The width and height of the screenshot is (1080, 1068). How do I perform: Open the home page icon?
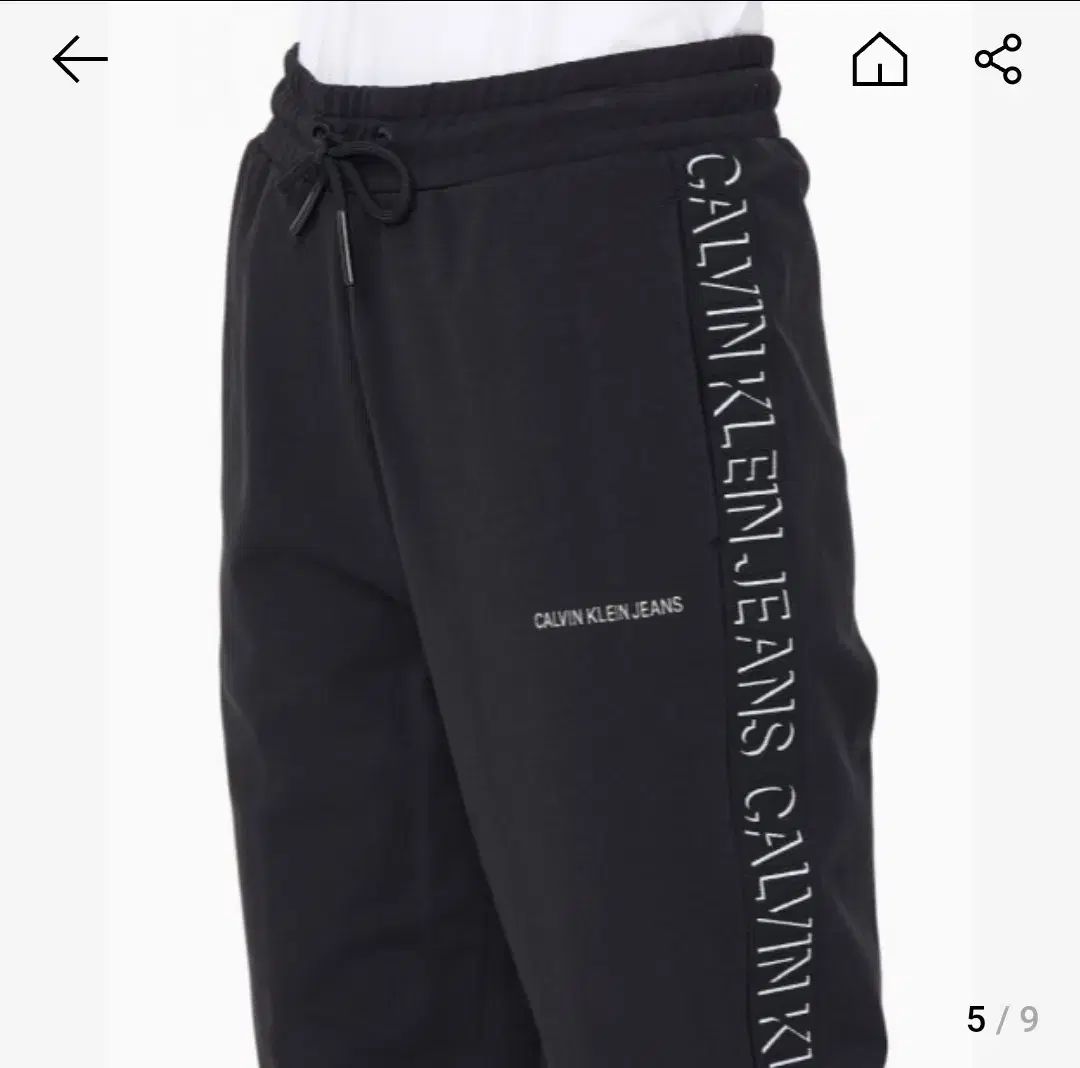(x=879, y=60)
